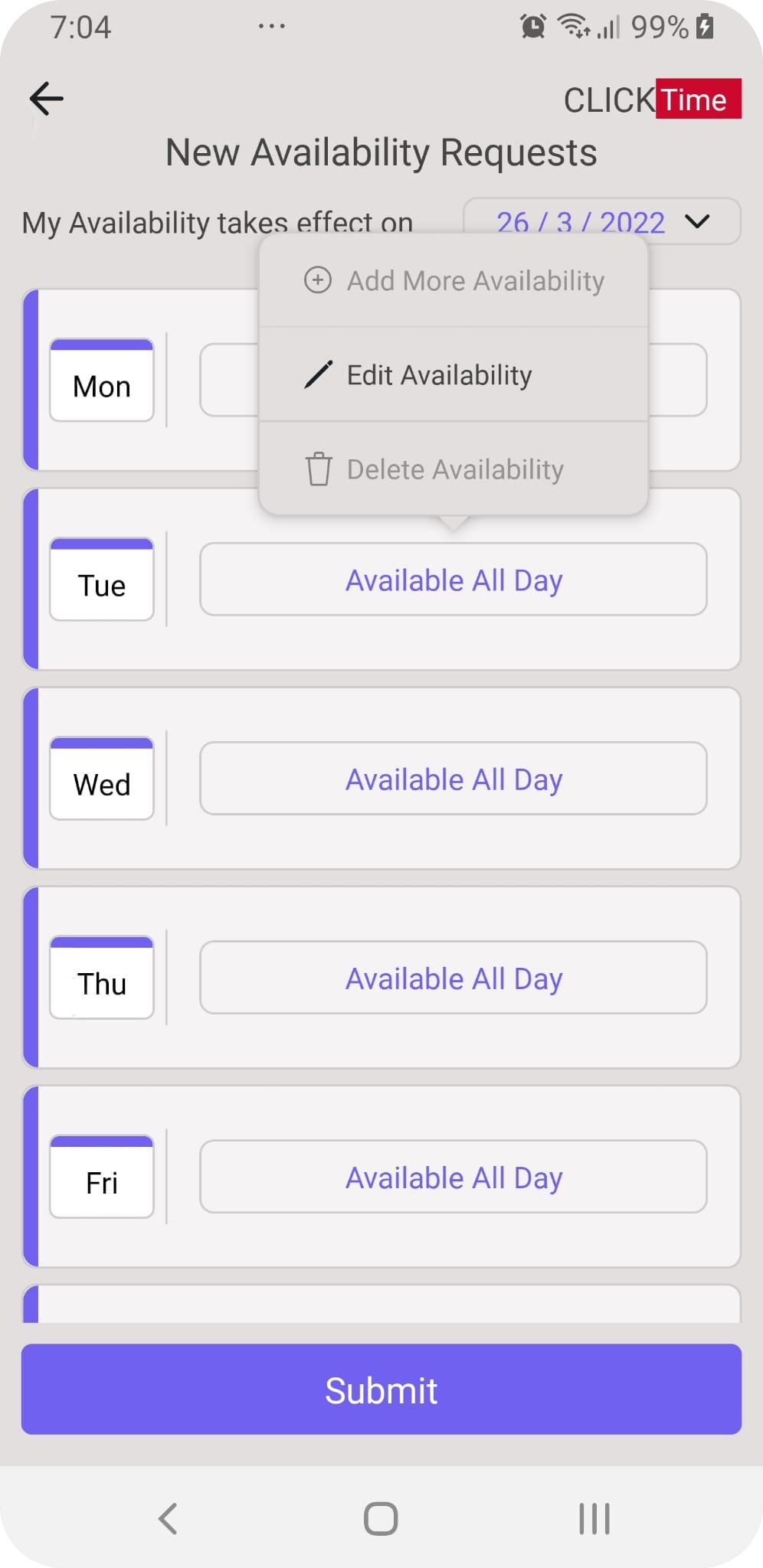Open the effective date dropdown

(601, 221)
